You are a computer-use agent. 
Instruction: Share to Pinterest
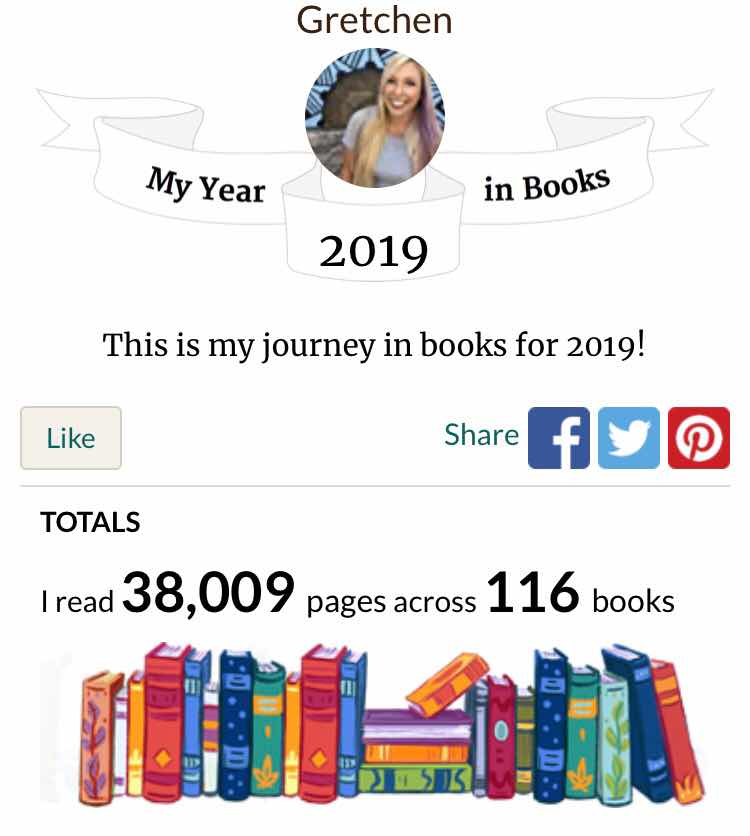tap(699, 438)
